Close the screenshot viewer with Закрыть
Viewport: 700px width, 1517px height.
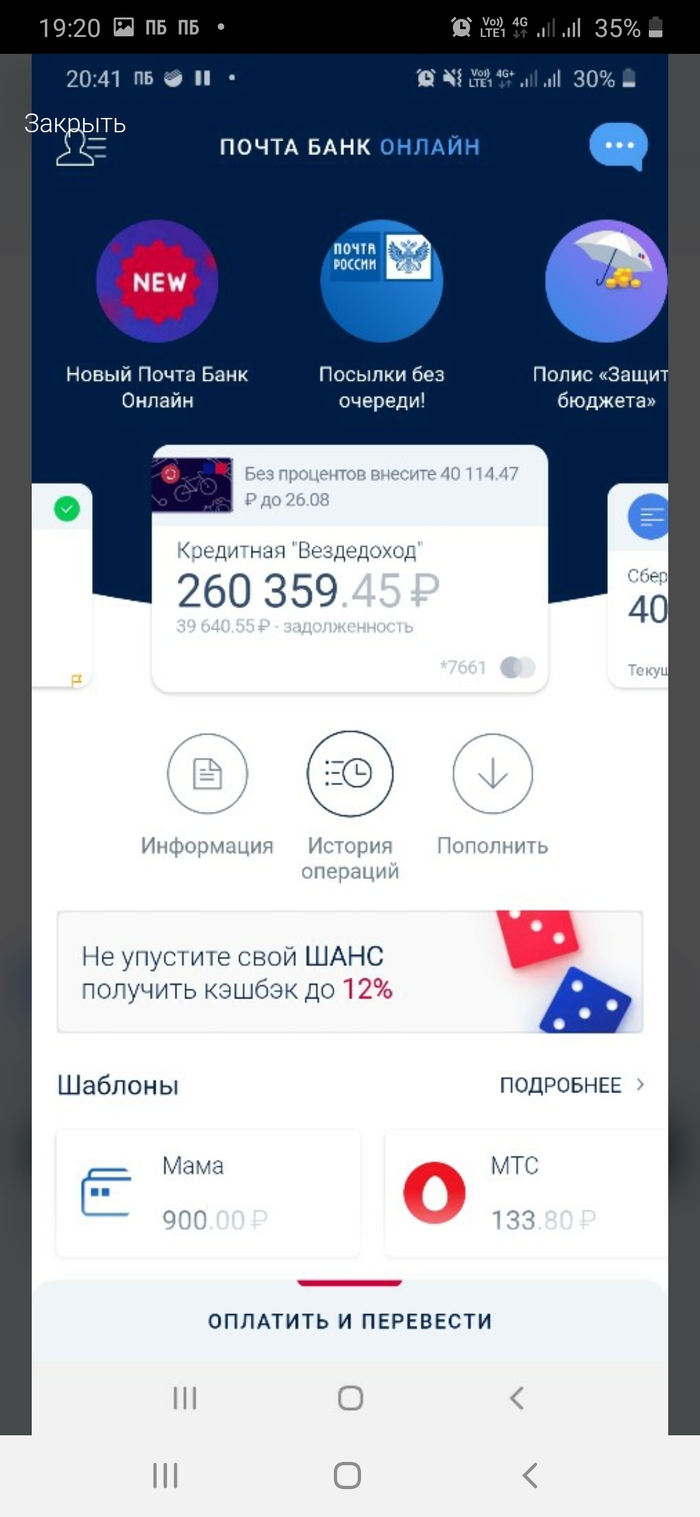[x=75, y=124]
